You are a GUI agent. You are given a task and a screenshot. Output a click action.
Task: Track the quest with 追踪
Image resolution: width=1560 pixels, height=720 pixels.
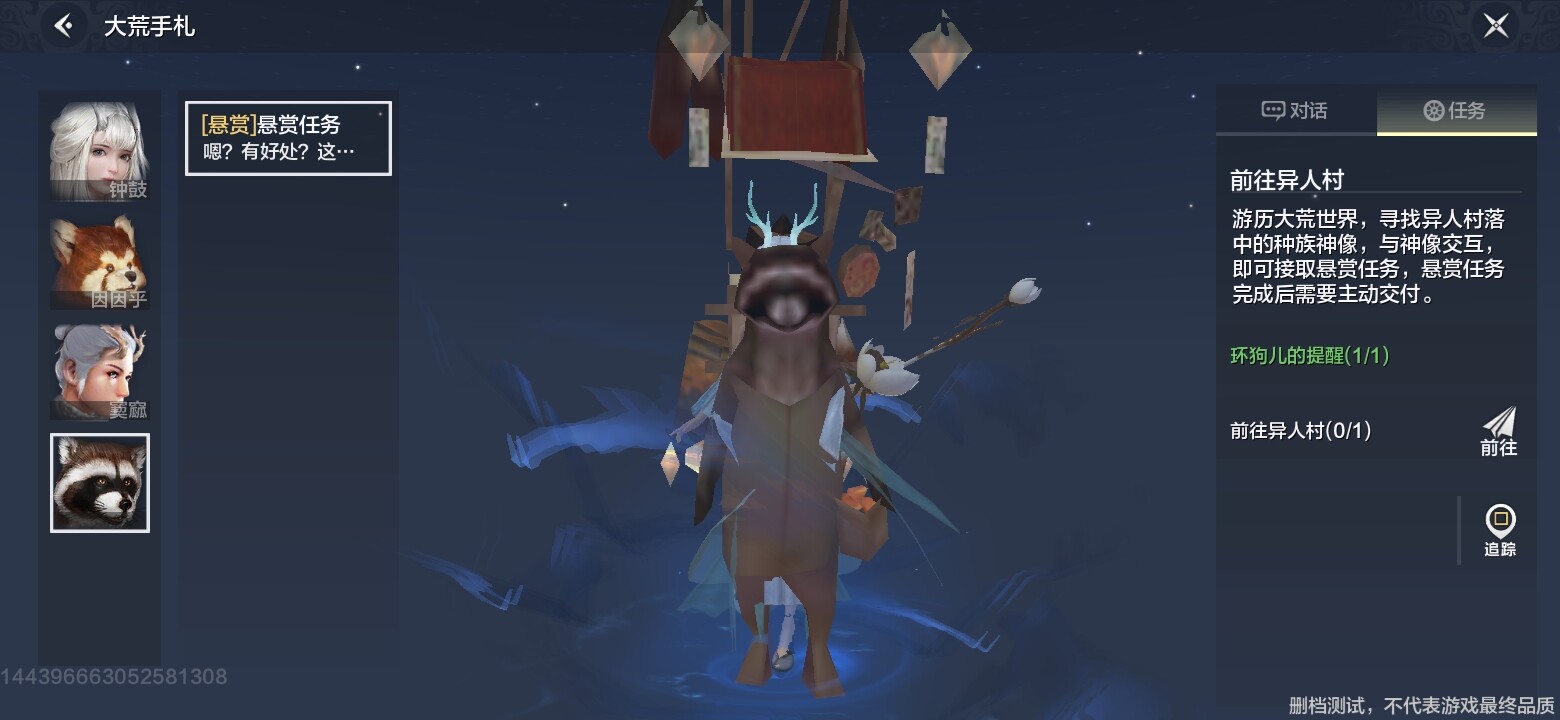[x=1499, y=531]
